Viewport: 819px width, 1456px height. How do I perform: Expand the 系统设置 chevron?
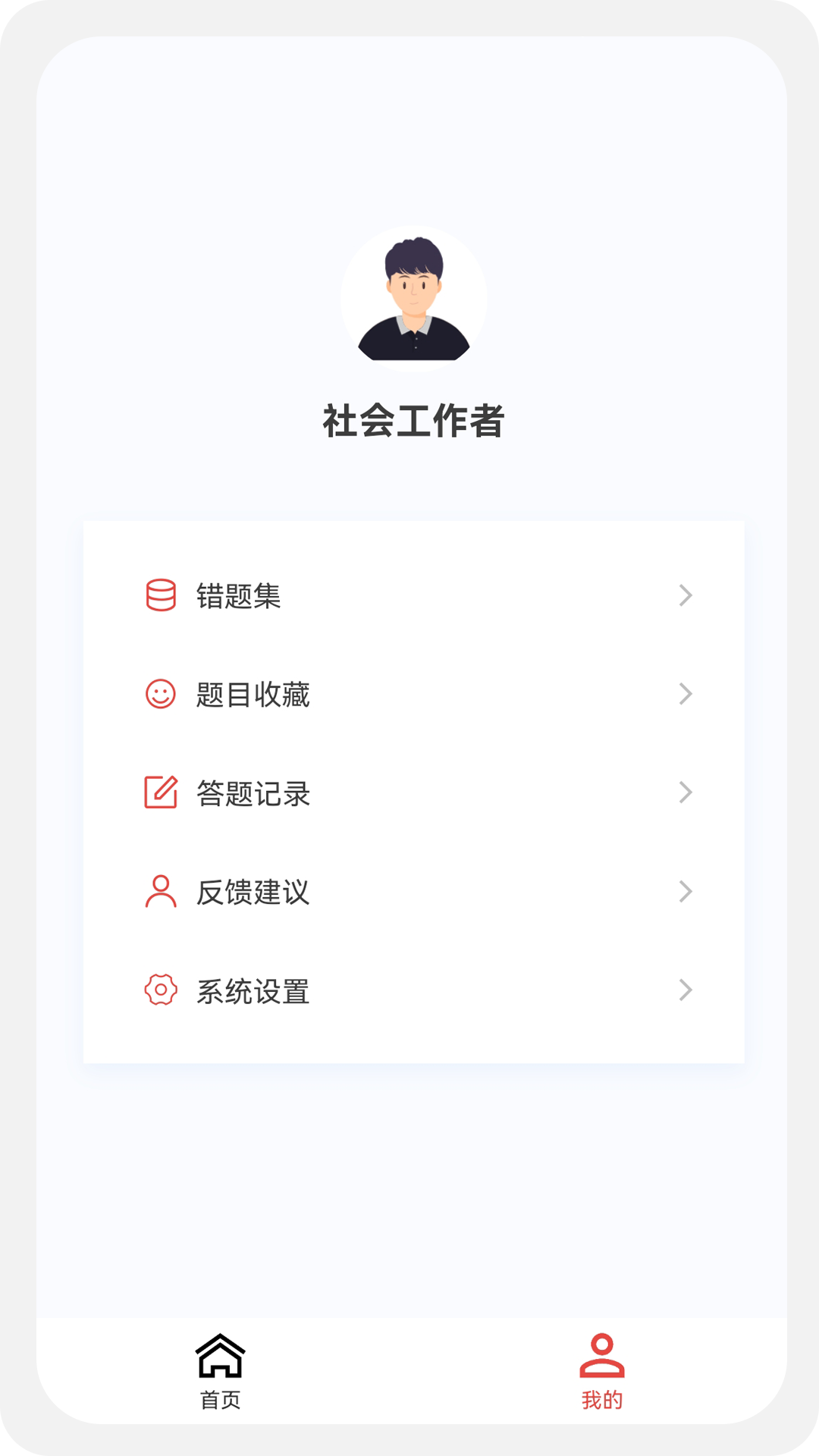686,990
